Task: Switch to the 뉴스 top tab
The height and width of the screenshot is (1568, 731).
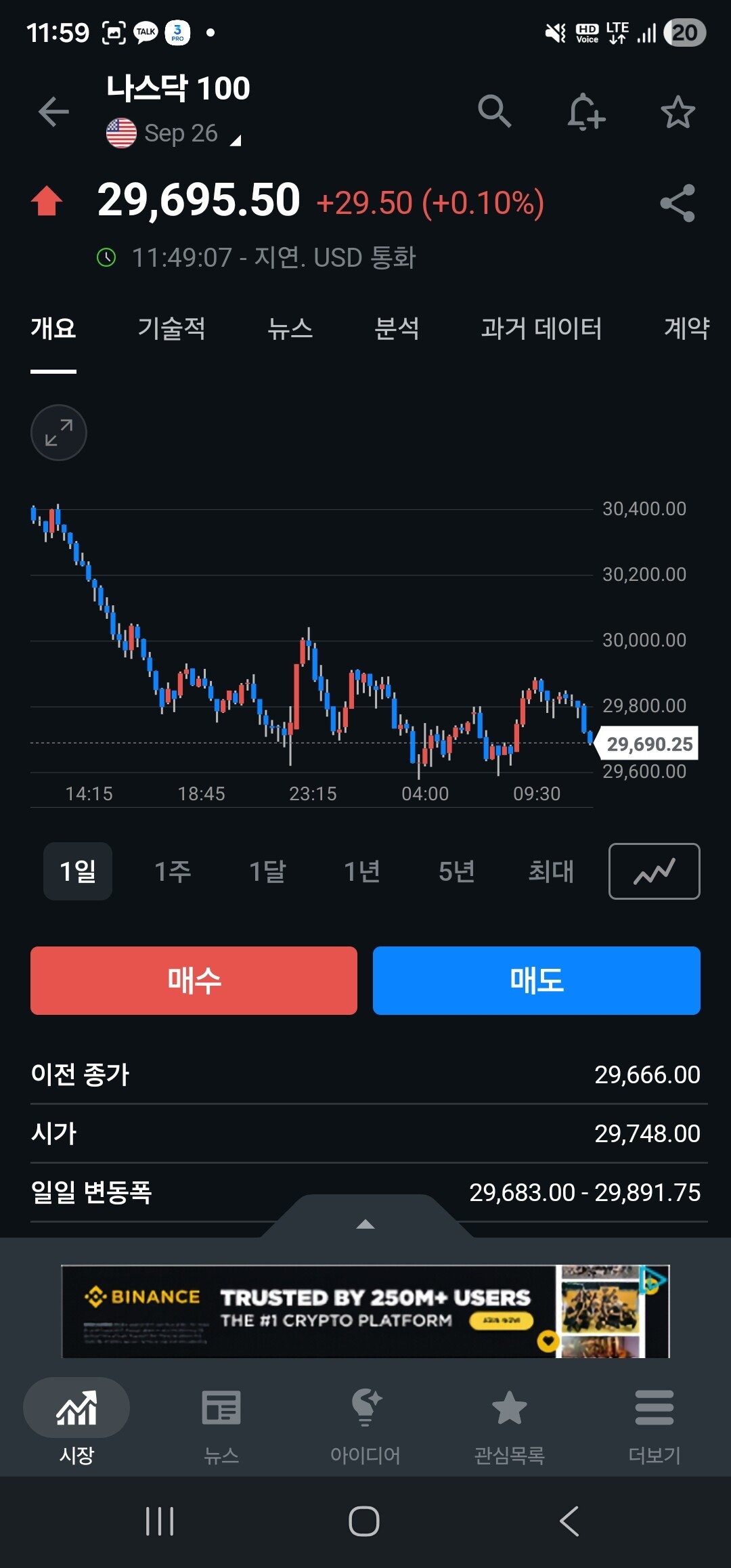Action: point(290,329)
